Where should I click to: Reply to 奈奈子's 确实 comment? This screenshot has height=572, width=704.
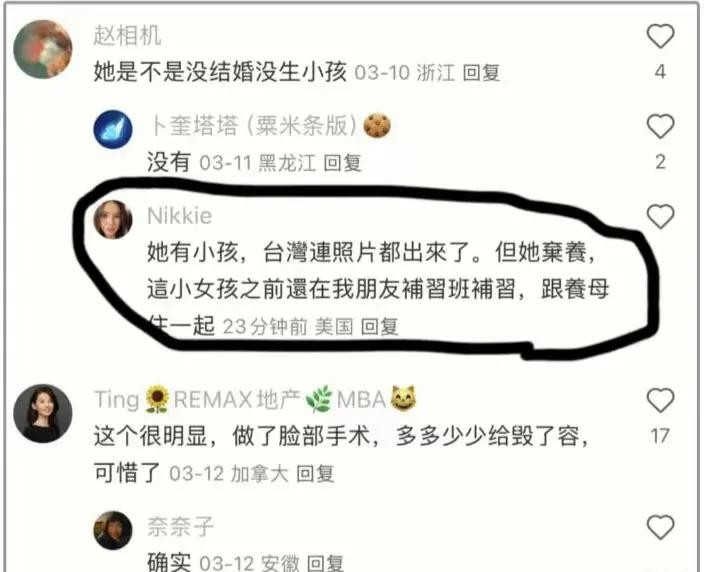(326, 562)
